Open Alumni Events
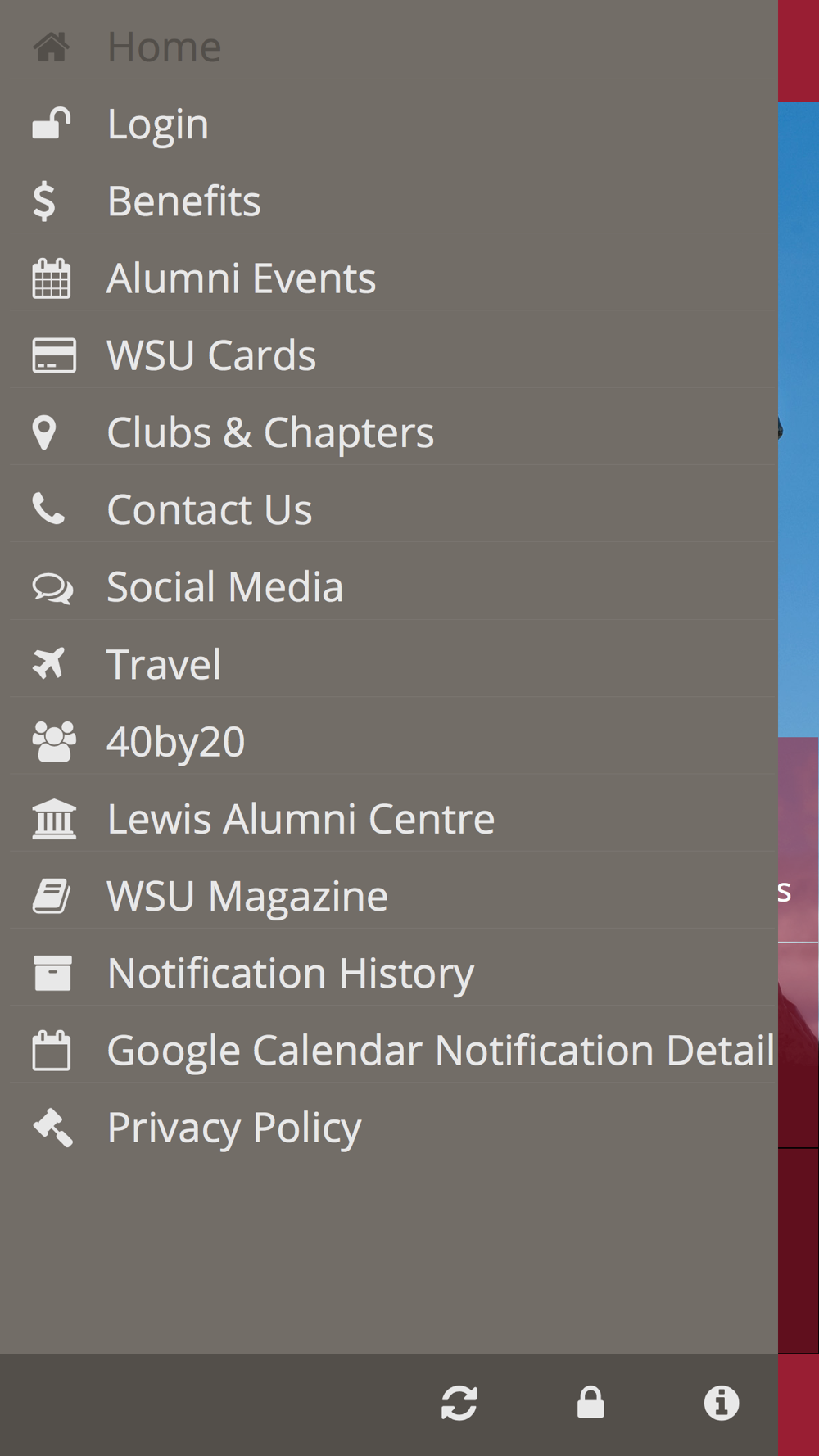 pyautogui.click(x=241, y=278)
